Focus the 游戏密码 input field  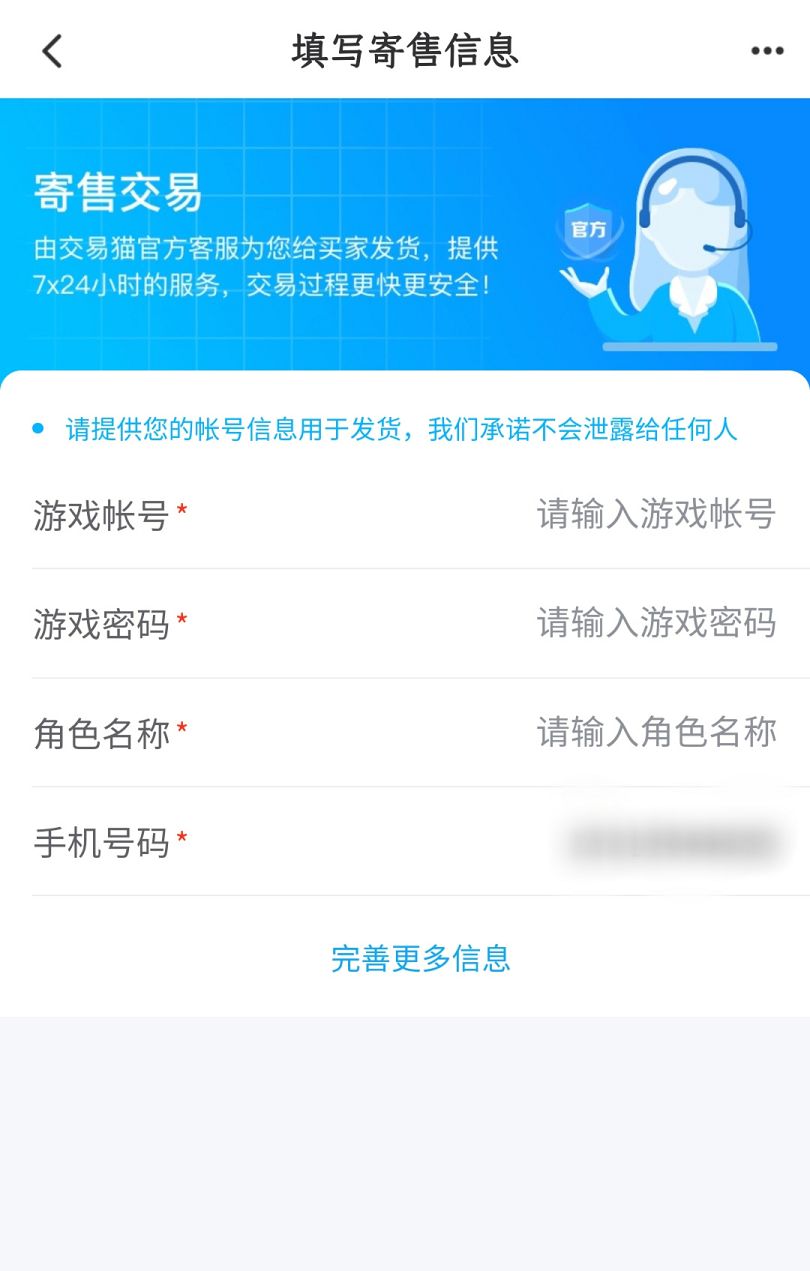655,623
